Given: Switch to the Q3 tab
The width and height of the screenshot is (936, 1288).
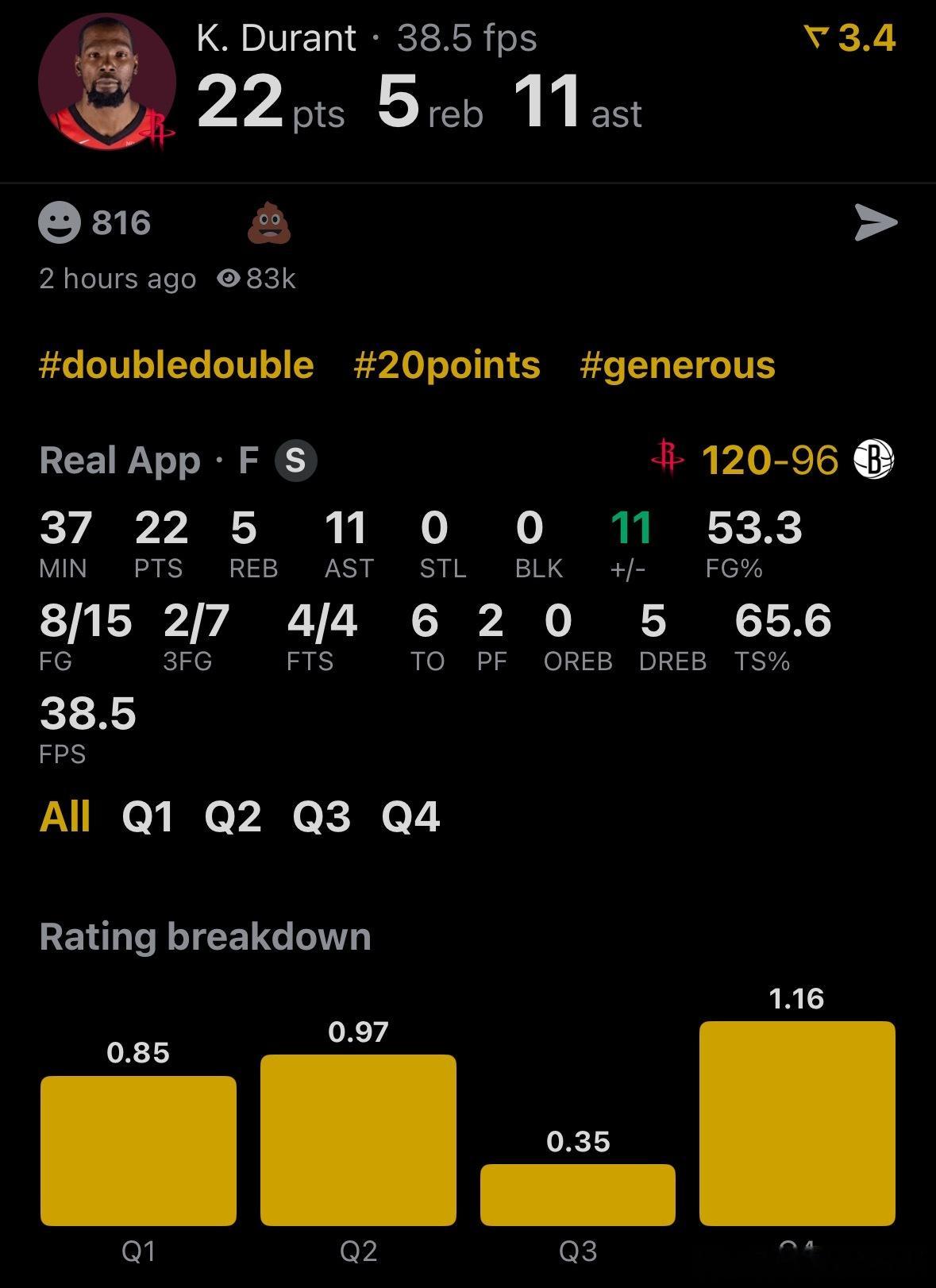Looking at the screenshot, I should [x=321, y=815].
